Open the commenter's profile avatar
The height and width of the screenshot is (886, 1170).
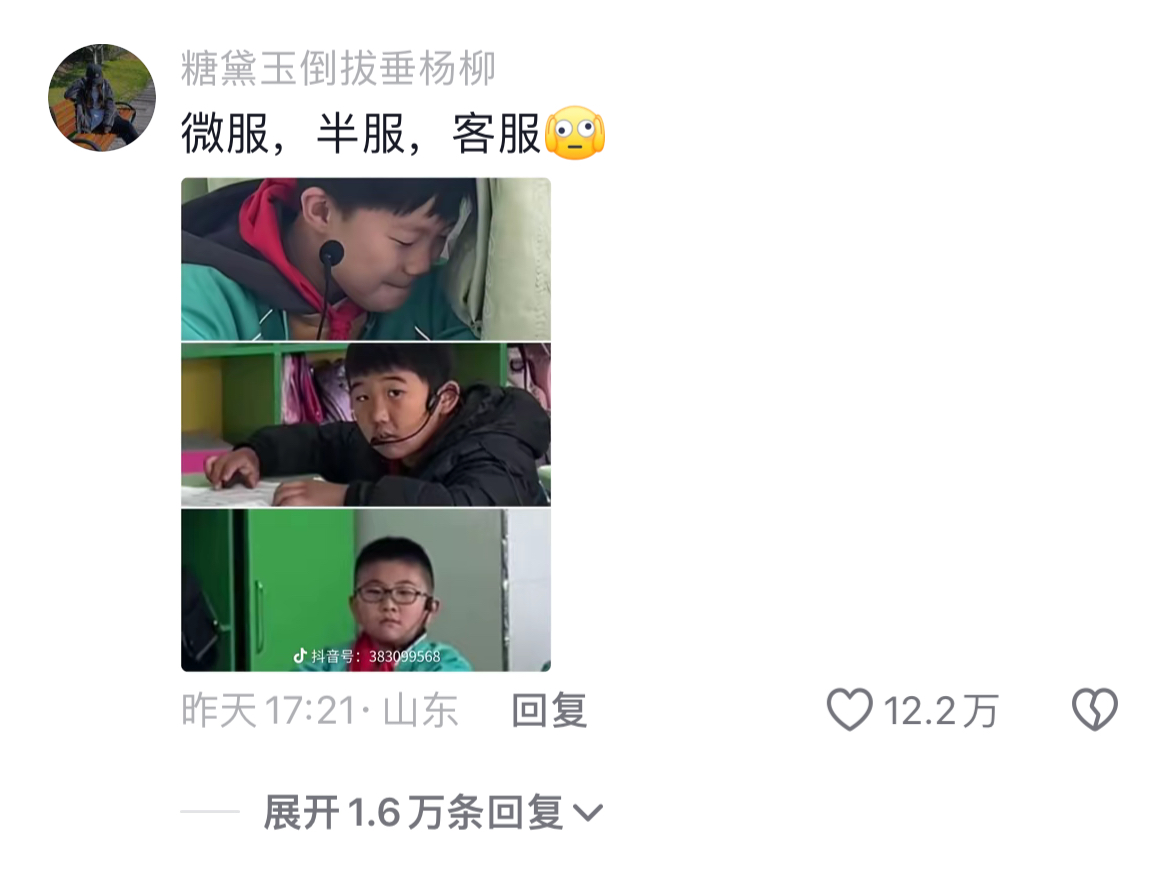click(102, 98)
